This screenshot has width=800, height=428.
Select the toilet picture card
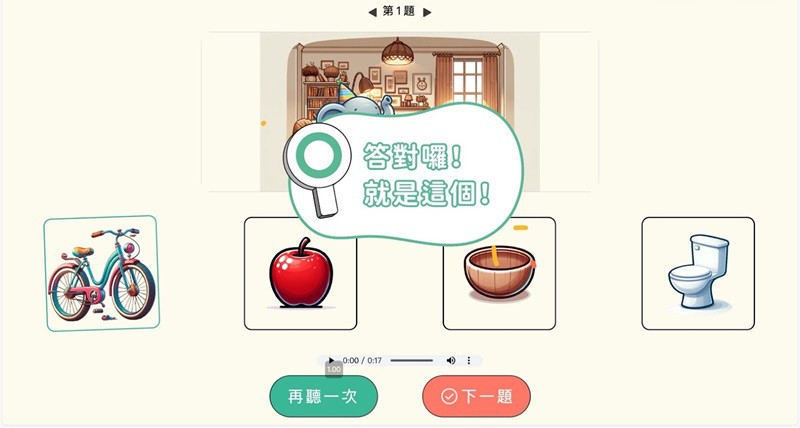(x=698, y=273)
